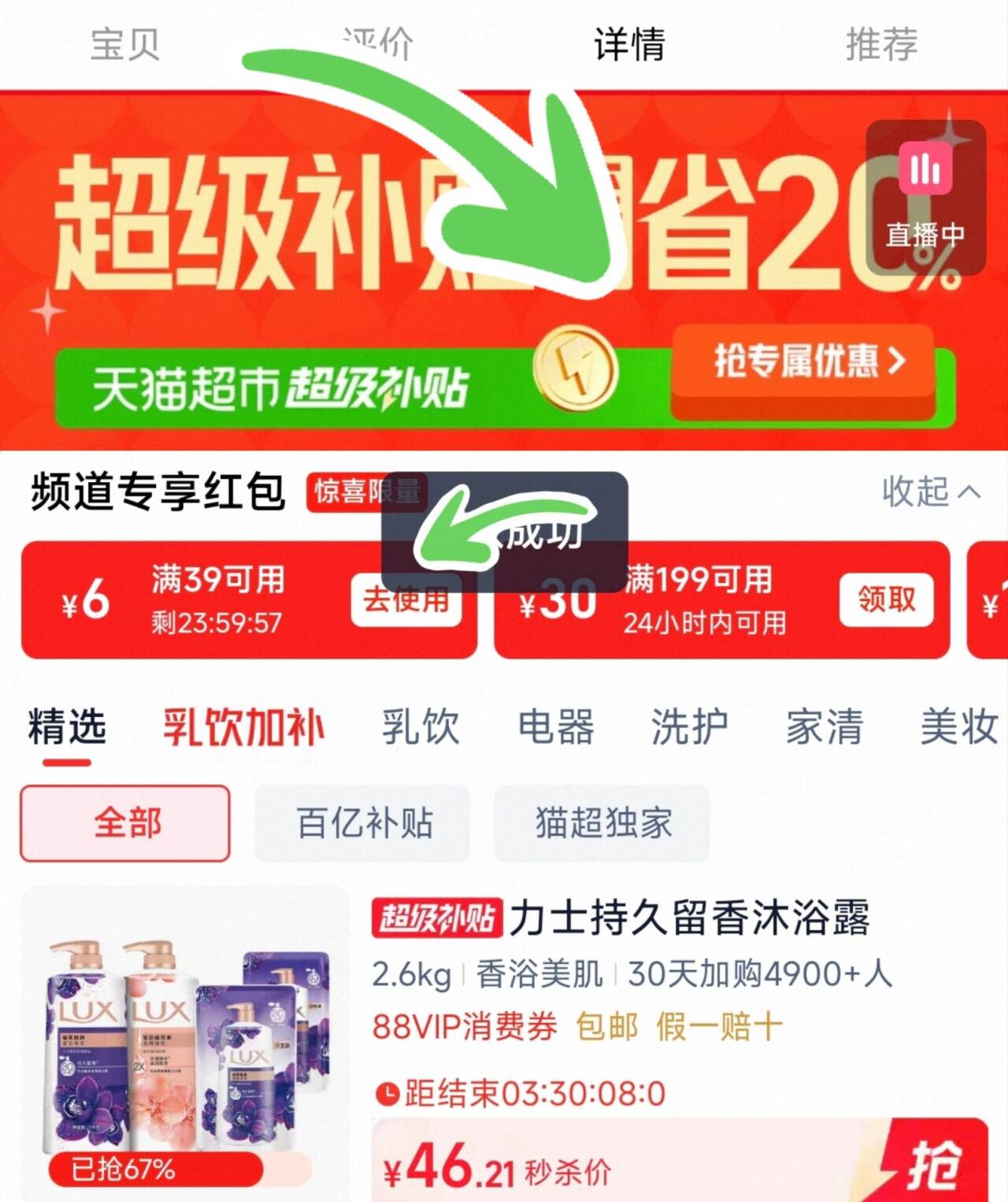Filter by 百亿补贴
The image size is (1008, 1202).
click(362, 823)
